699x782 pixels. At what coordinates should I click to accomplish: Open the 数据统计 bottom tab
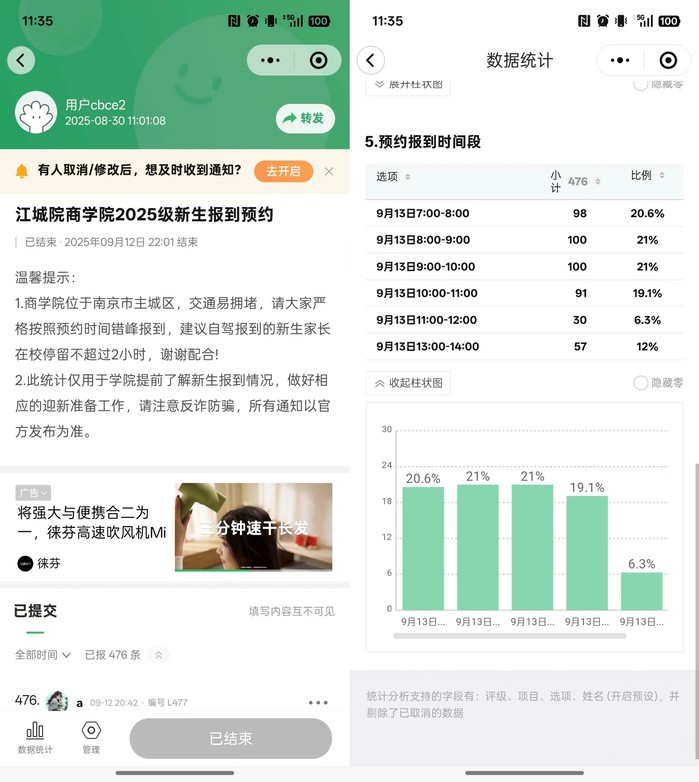point(35,737)
